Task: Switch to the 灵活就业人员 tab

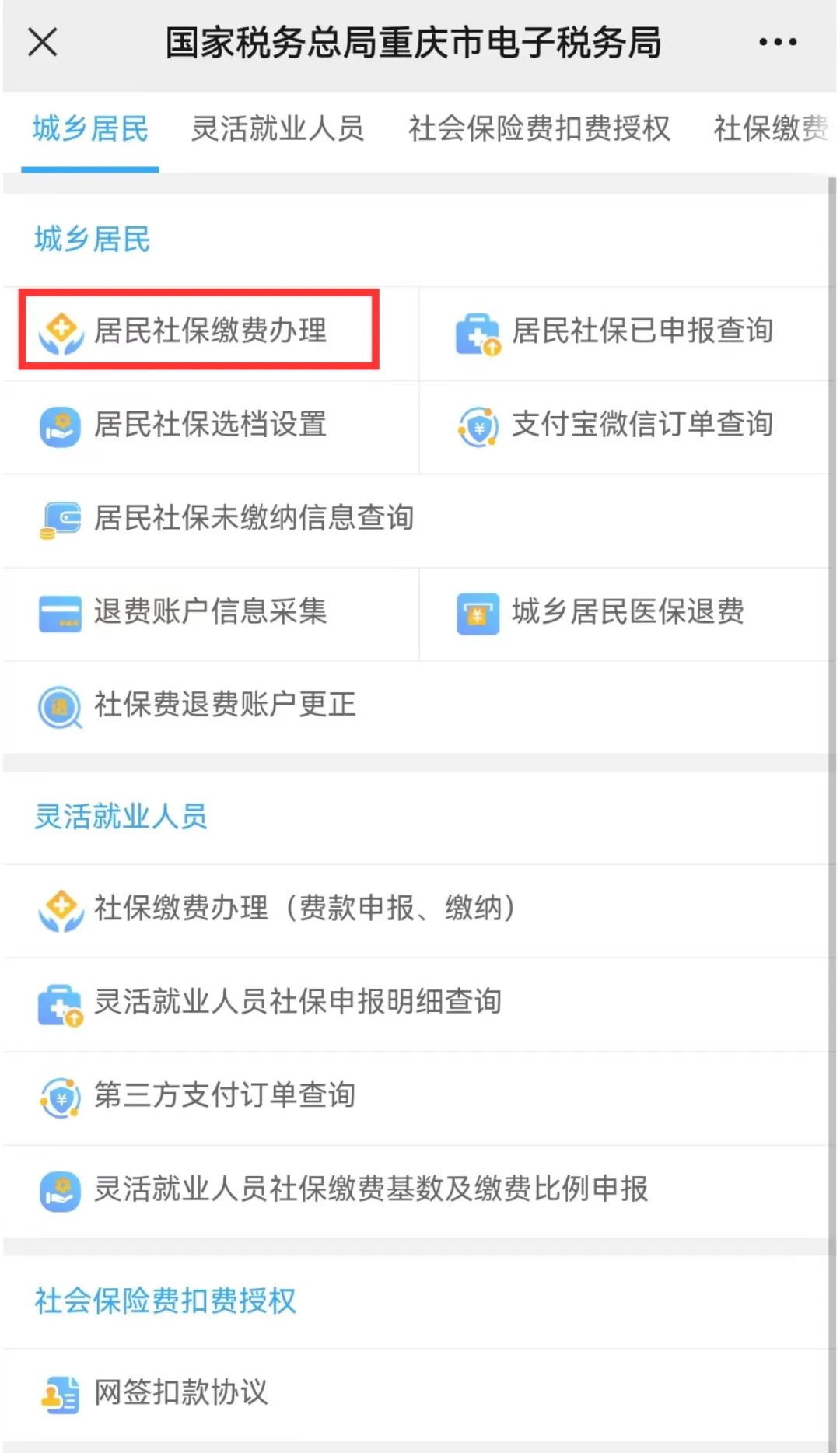Action: coord(278,128)
